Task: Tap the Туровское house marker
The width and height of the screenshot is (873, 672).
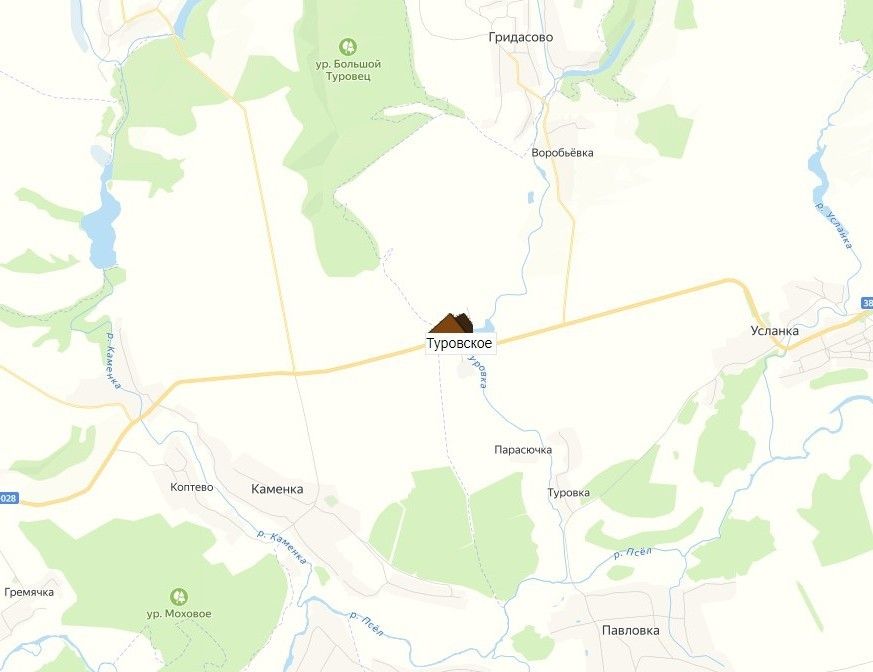Action: pos(451,323)
